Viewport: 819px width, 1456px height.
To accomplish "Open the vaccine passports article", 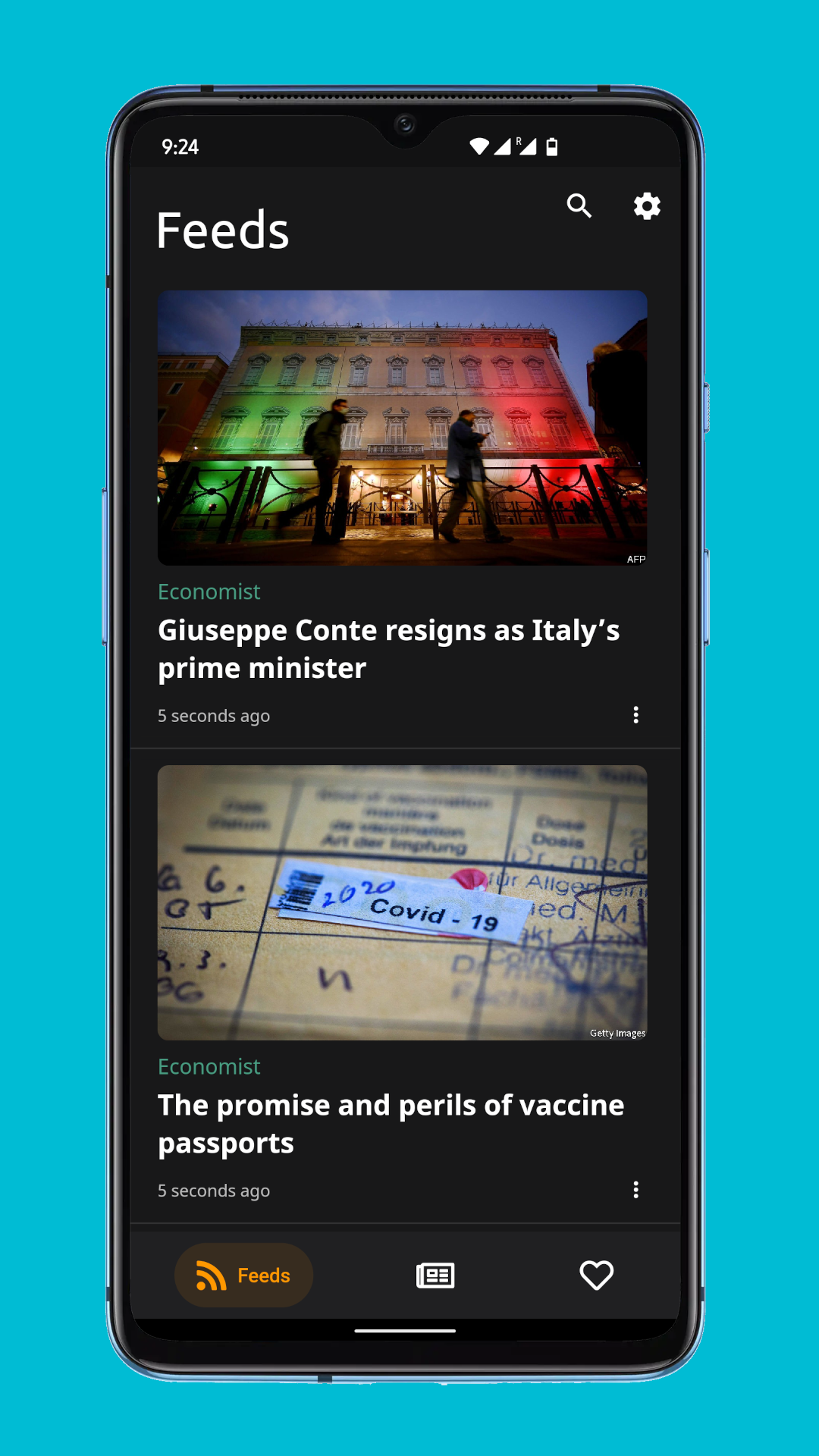I will click(391, 1124).
